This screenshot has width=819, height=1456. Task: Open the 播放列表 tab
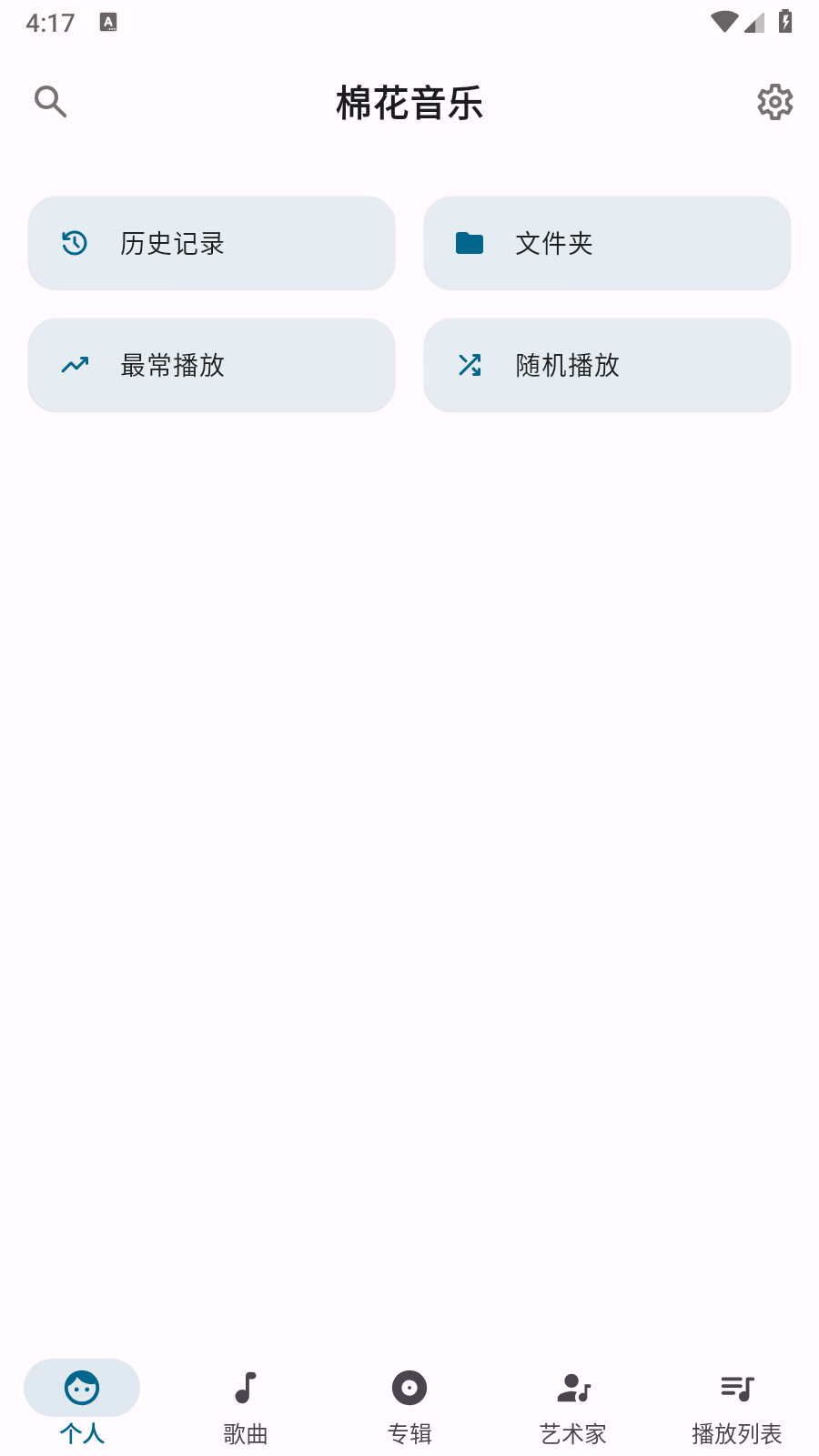[x=736, y=1406]
